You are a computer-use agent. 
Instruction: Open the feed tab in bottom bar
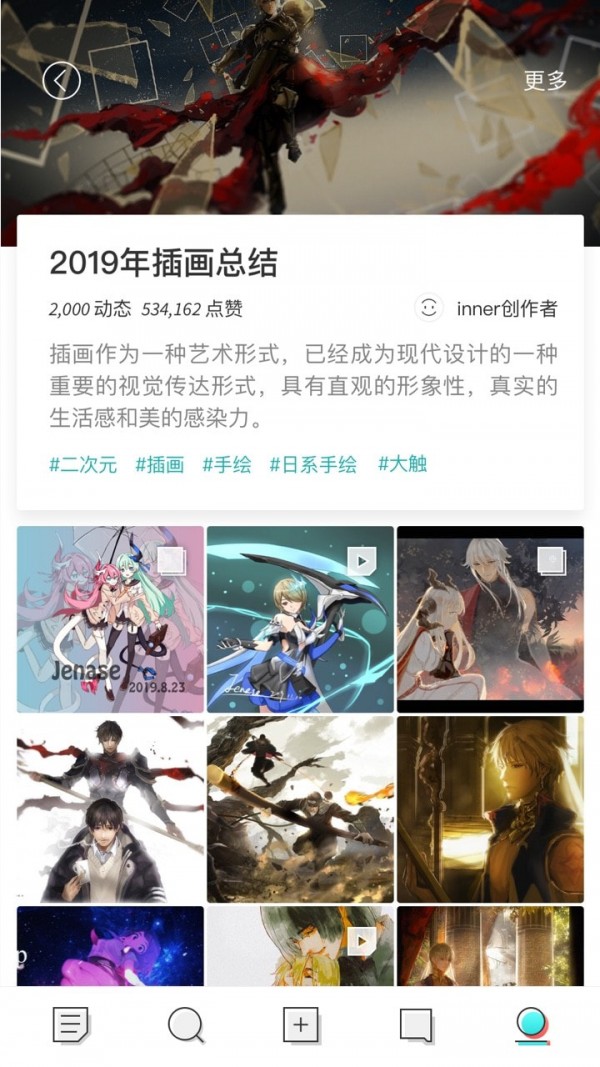(x=71, y=1025)
